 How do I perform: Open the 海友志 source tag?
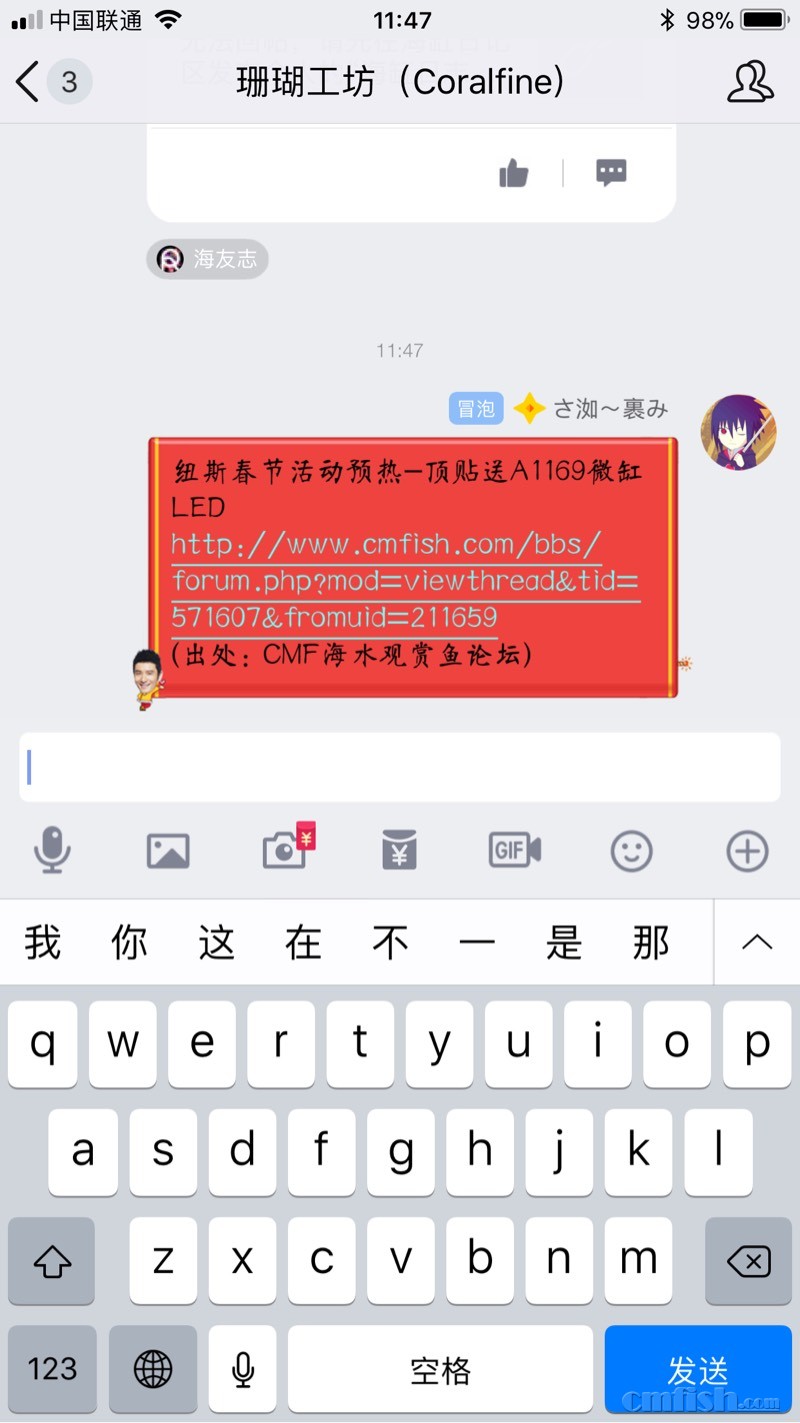point(208,259)
